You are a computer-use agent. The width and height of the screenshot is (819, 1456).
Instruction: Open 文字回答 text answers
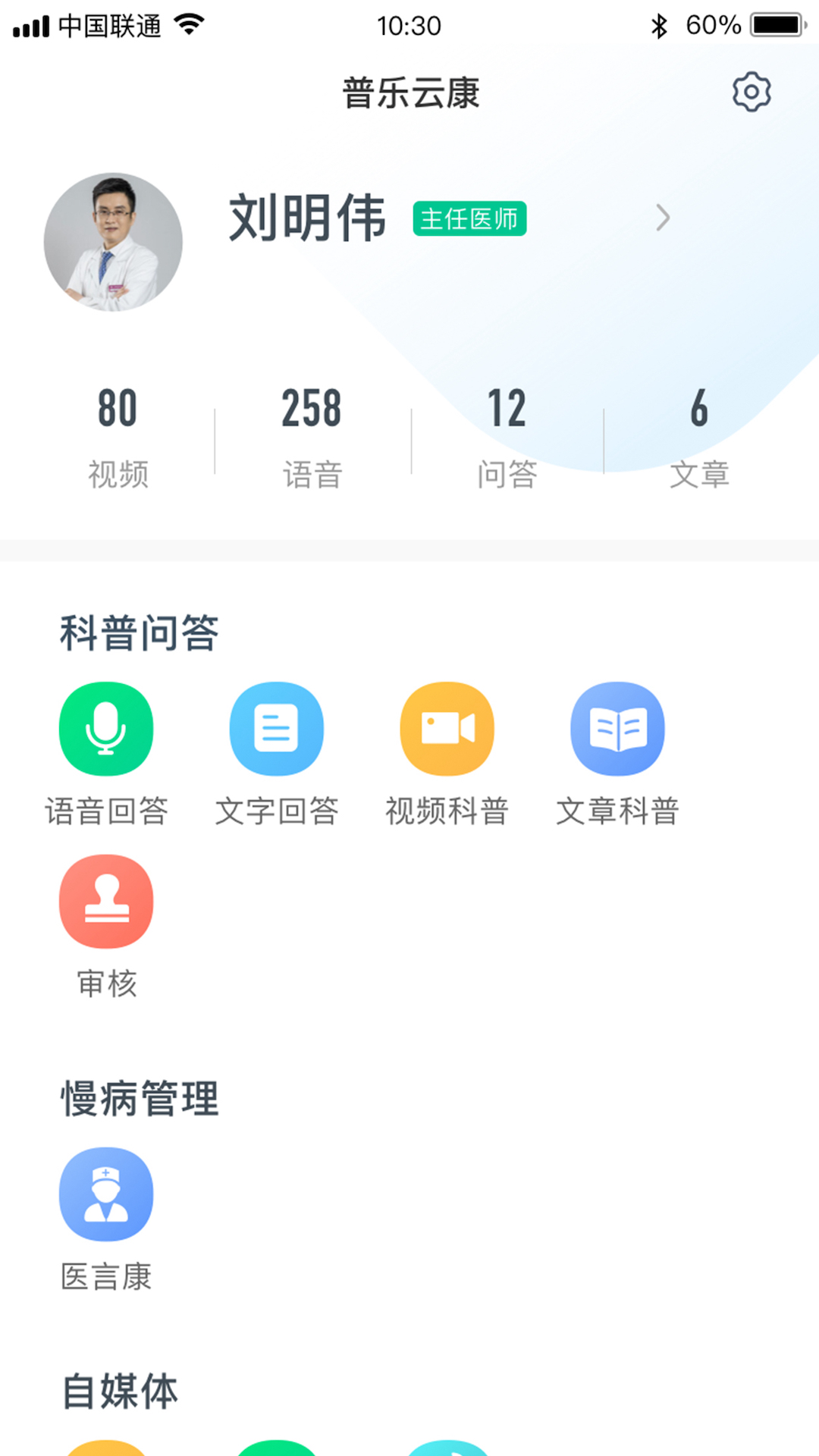click(x=277, y=730)
